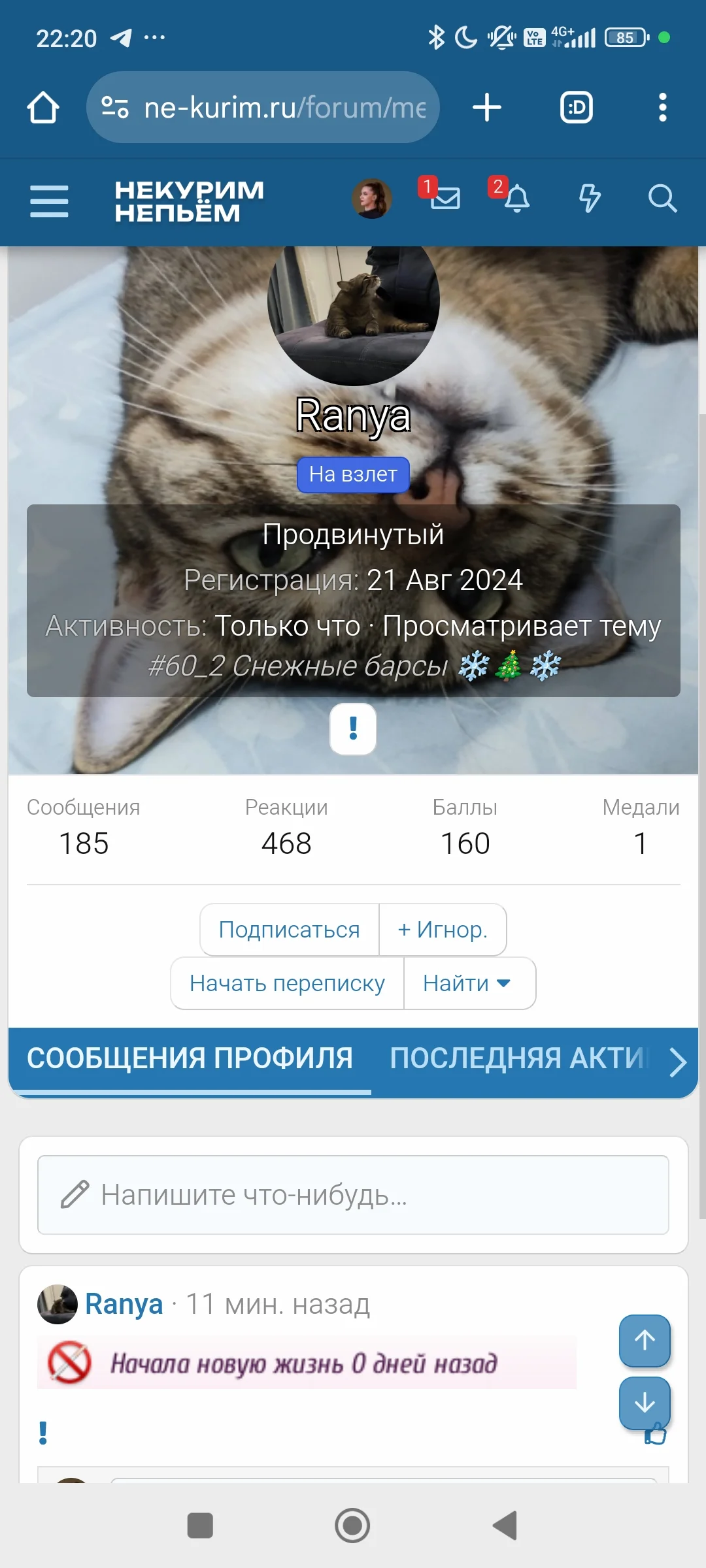This screenshot has height=1568, width=706.
Task: Open forum search via the magnifier icon
Action: (x=663, y=199)
